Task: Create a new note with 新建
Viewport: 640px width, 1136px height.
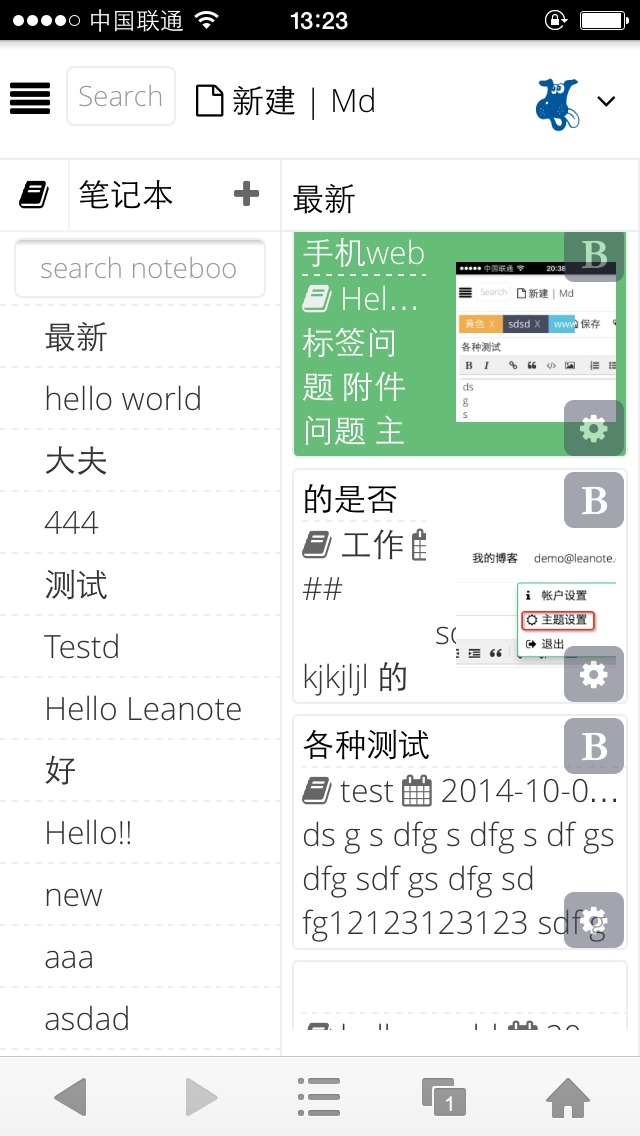Action: tap(247, 101)
